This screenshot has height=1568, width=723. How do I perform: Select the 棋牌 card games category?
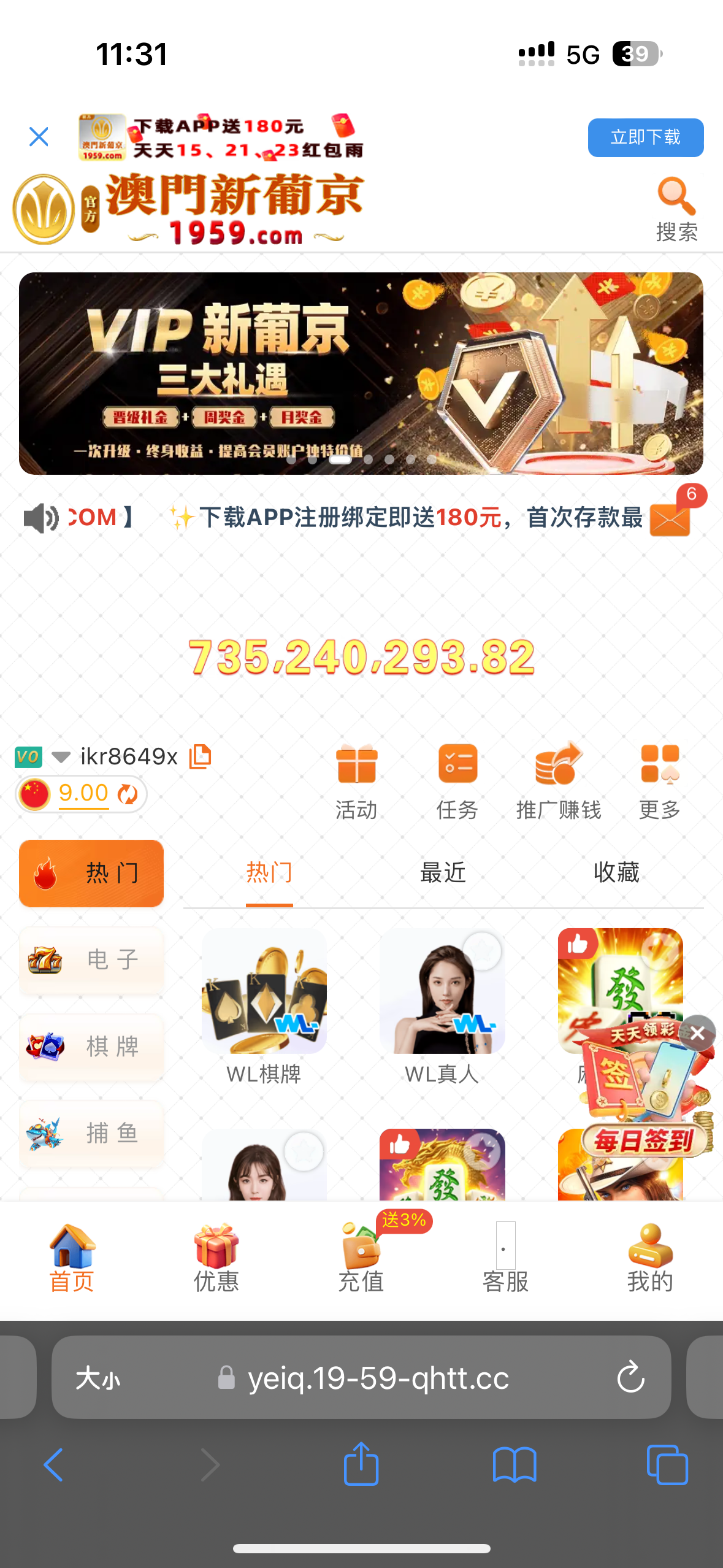click(x=91, y=1047)
